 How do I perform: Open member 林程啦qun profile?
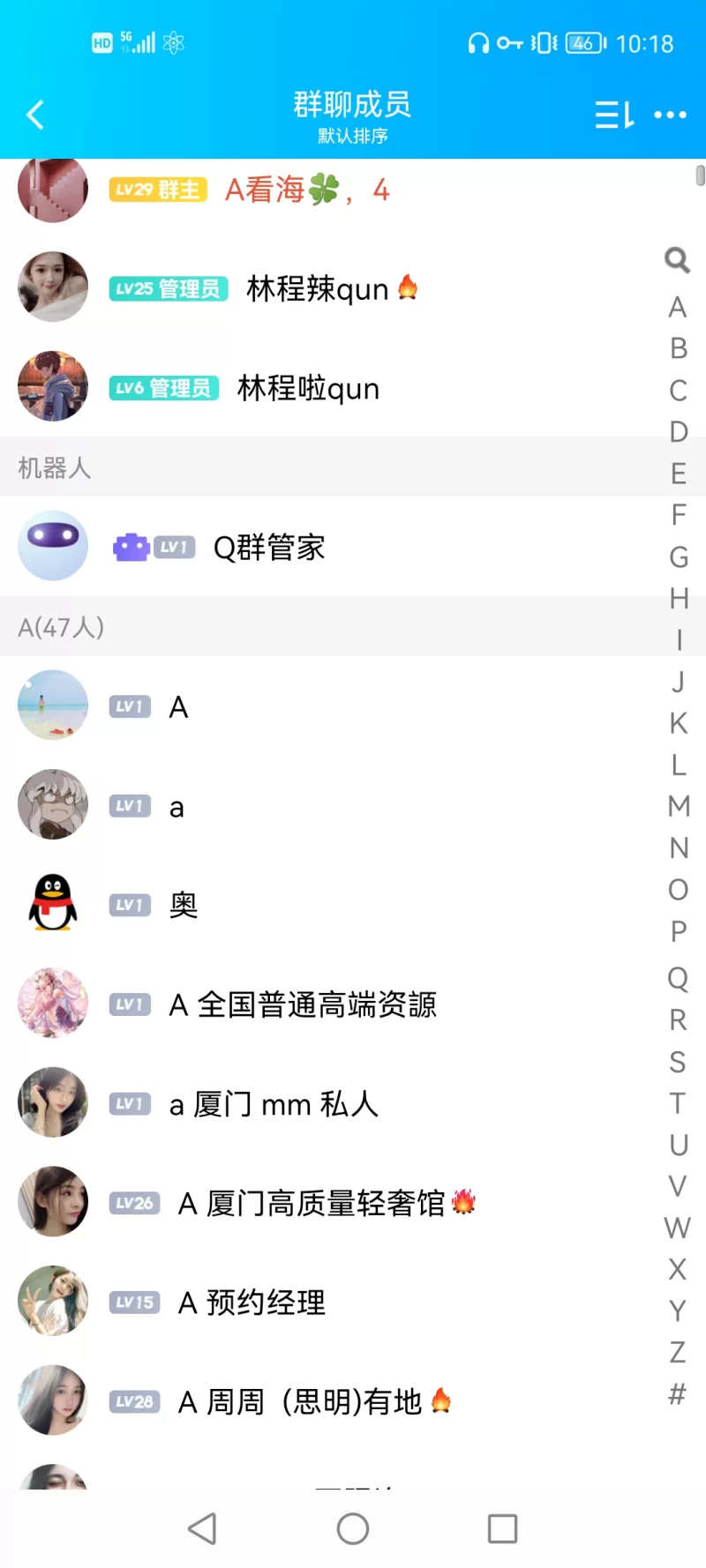pos(309,388)
